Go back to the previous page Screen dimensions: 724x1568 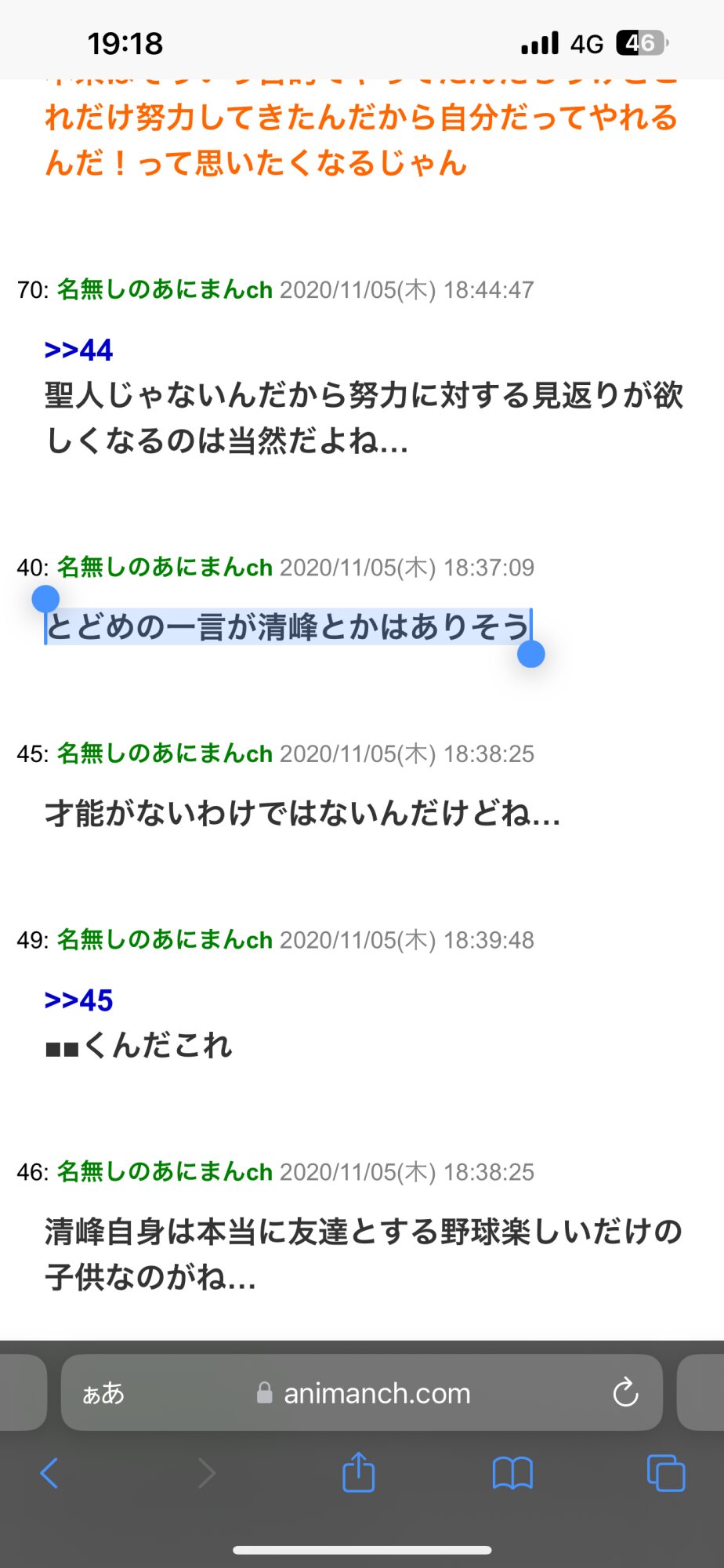click(49, 1473)
